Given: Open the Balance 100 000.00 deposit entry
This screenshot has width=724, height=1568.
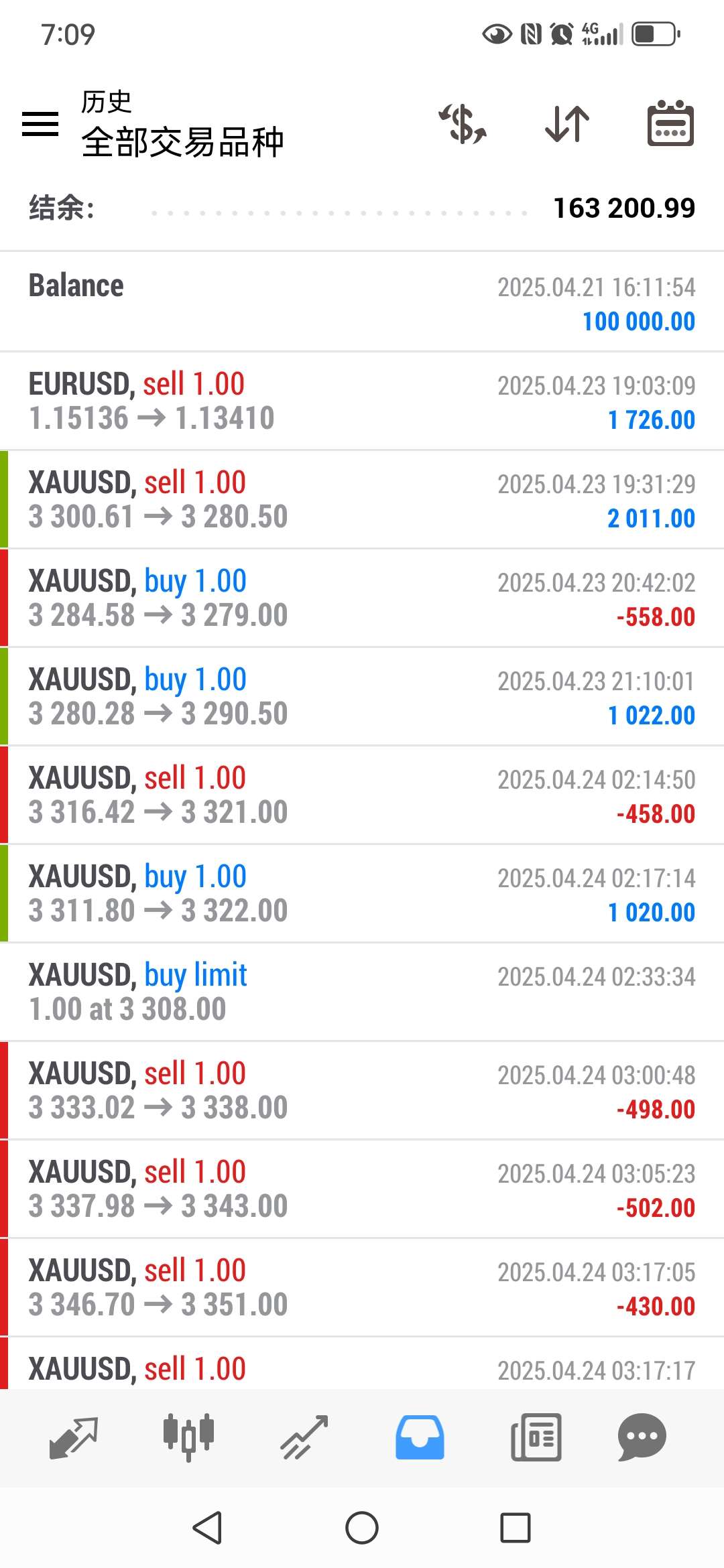Looking at the screenshot, I should (362, 302).
